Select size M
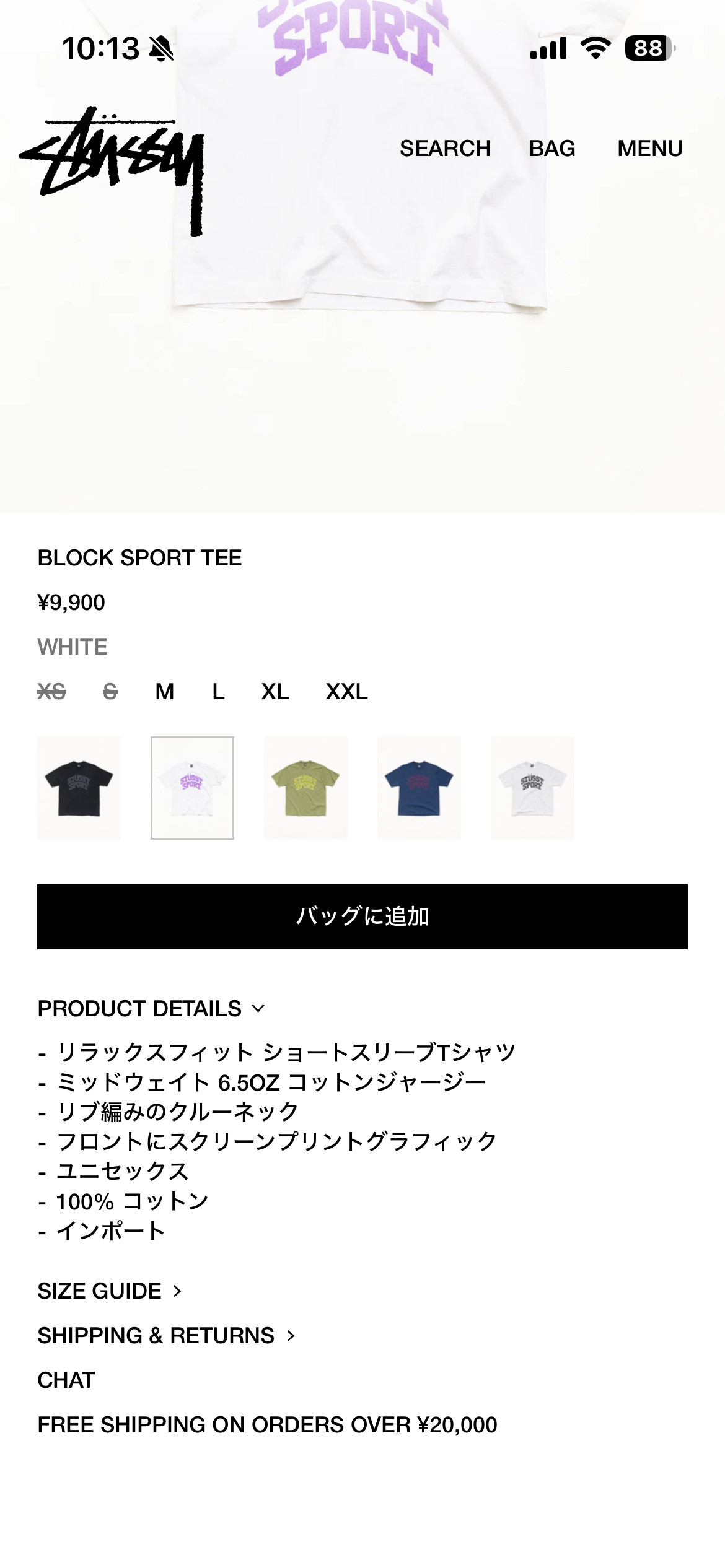This screenshot has height=1568, width=725. tap(165, 691)
